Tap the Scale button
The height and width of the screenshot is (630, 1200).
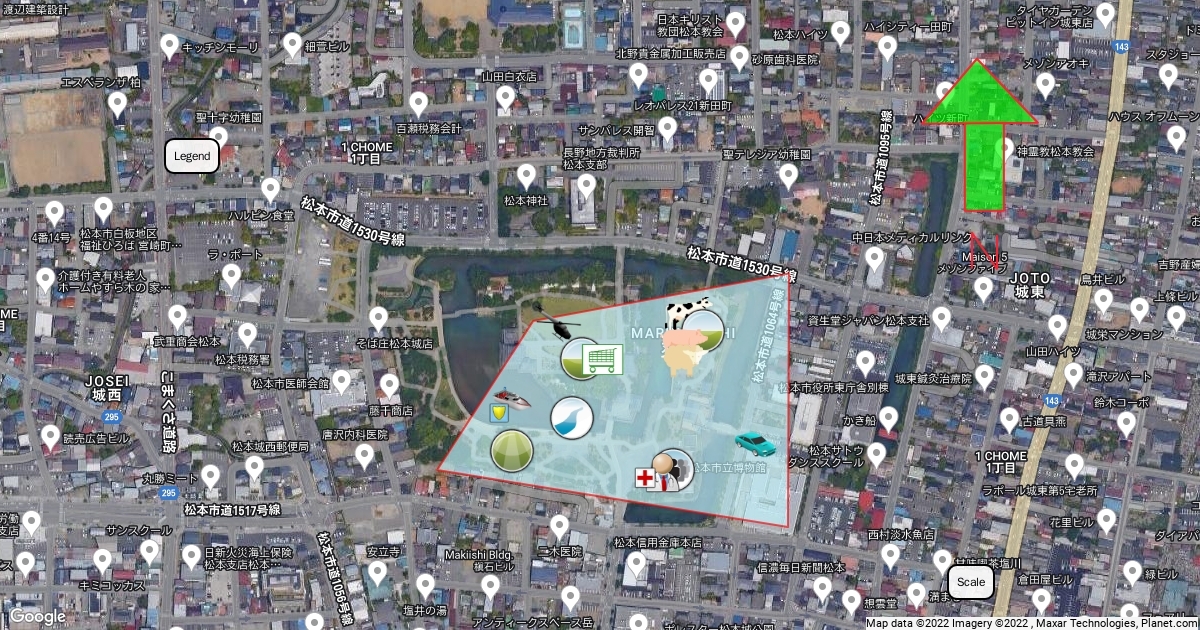[x=970, y=582]
